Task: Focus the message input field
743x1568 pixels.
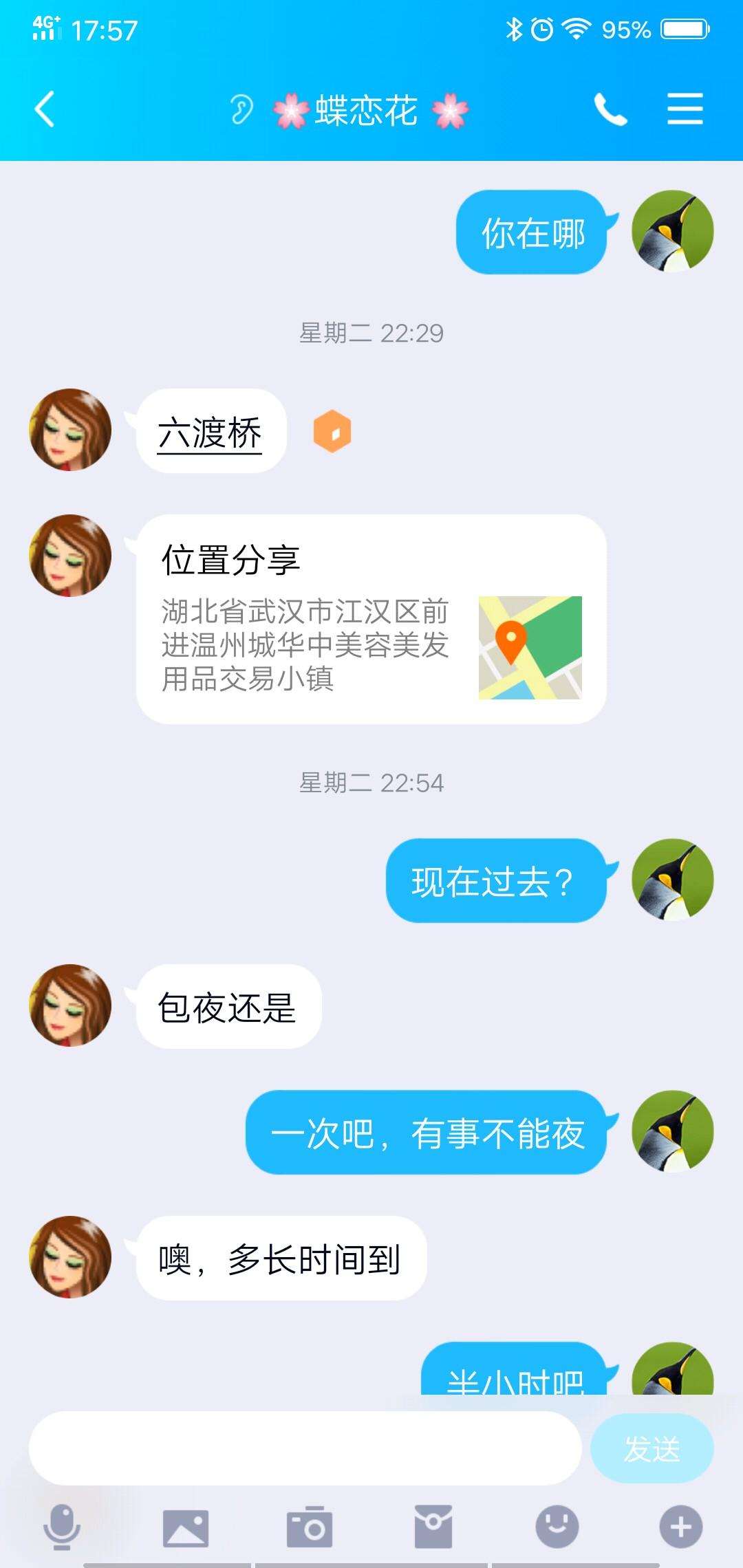Action: point(305,1448)
